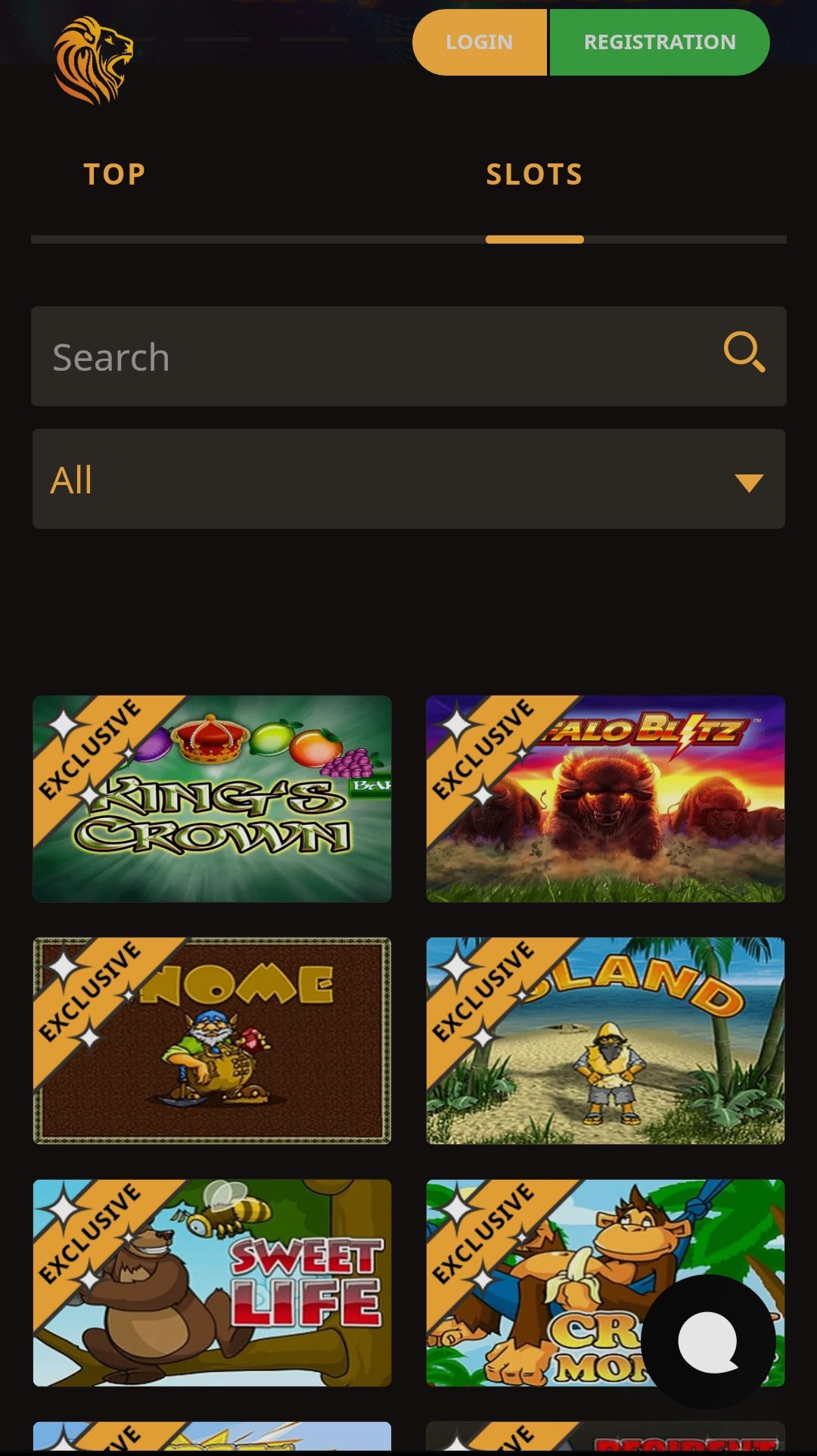Tap the lion logo to go home
This screenshot has width=817, height=1456.
tap(92, 61)
